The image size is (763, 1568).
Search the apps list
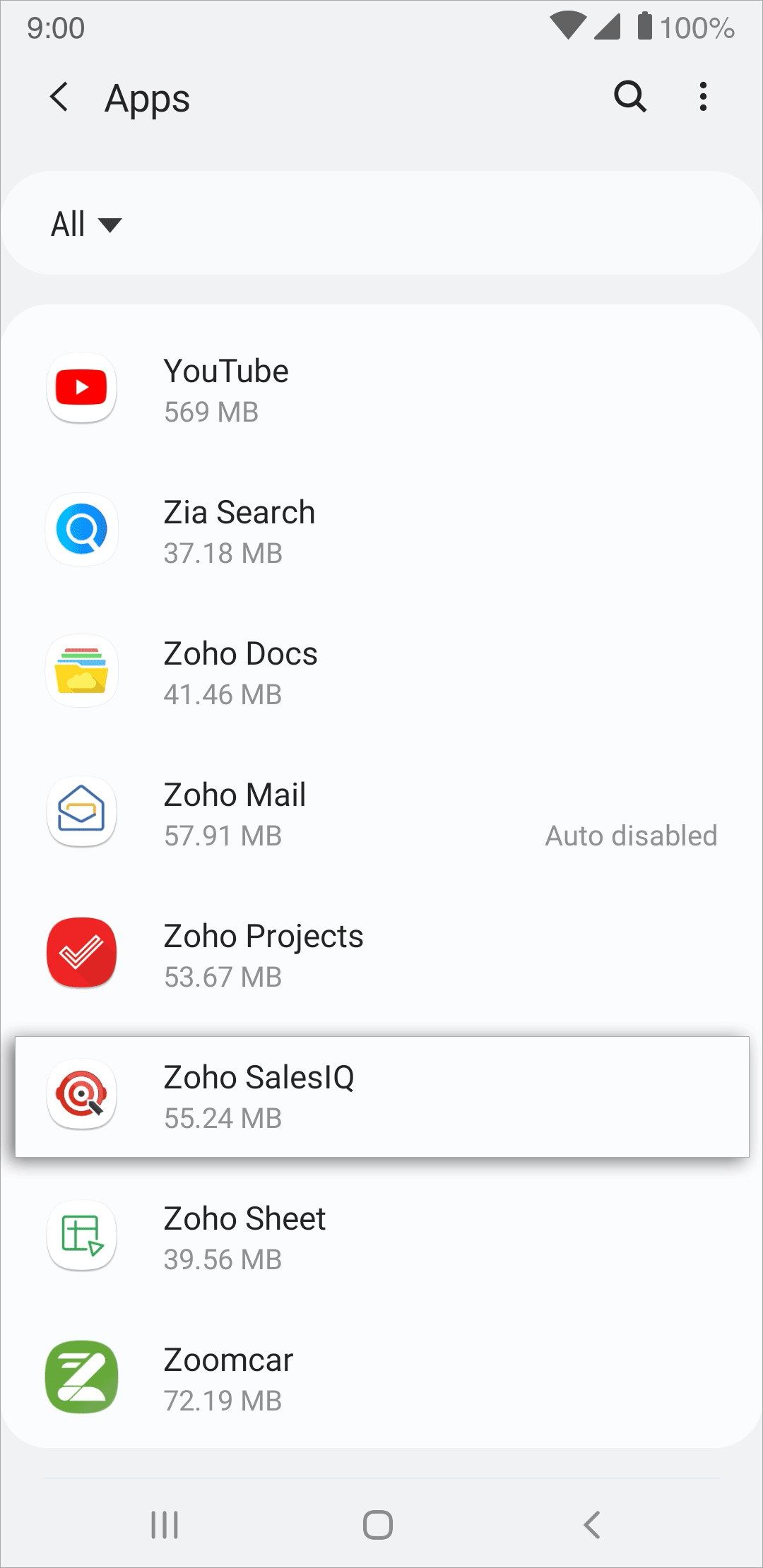pos(630,97)
